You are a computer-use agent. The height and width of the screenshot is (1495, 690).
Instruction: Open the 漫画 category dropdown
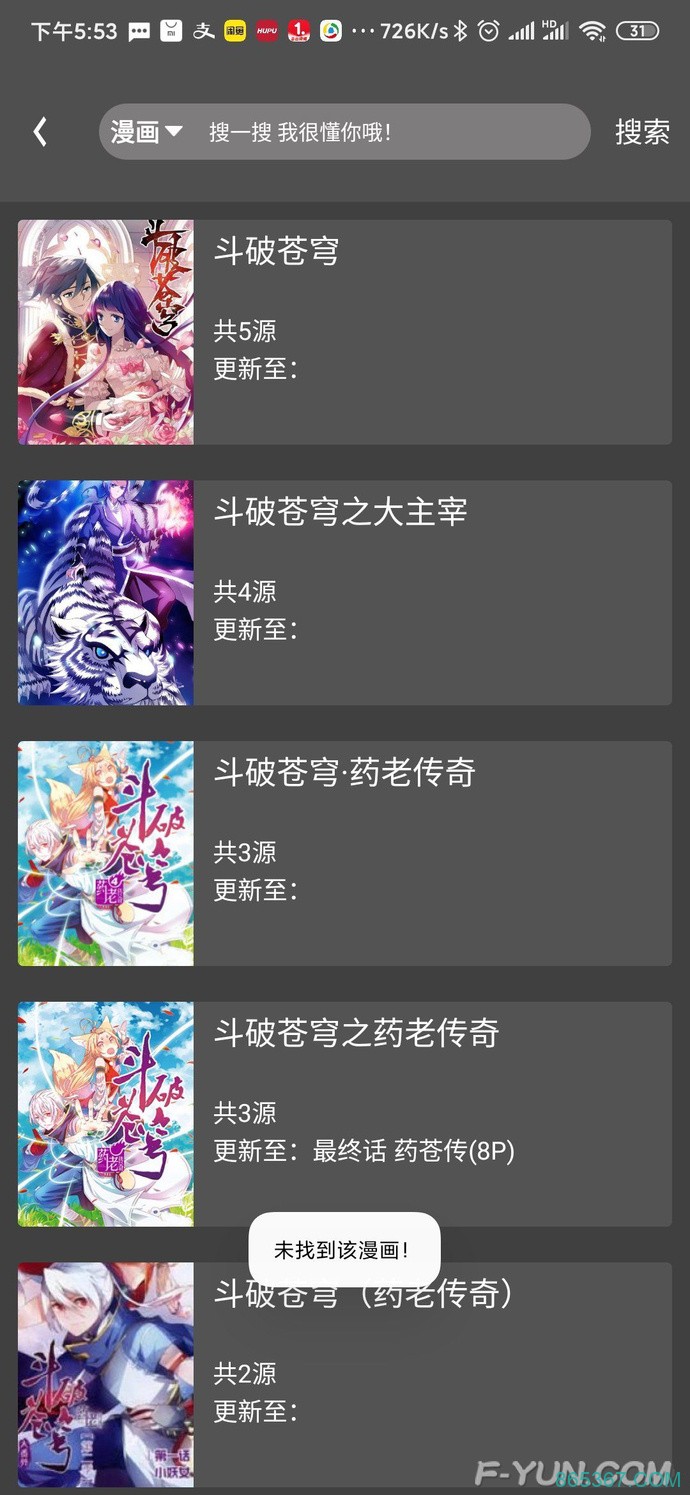[x=146, y=131]
